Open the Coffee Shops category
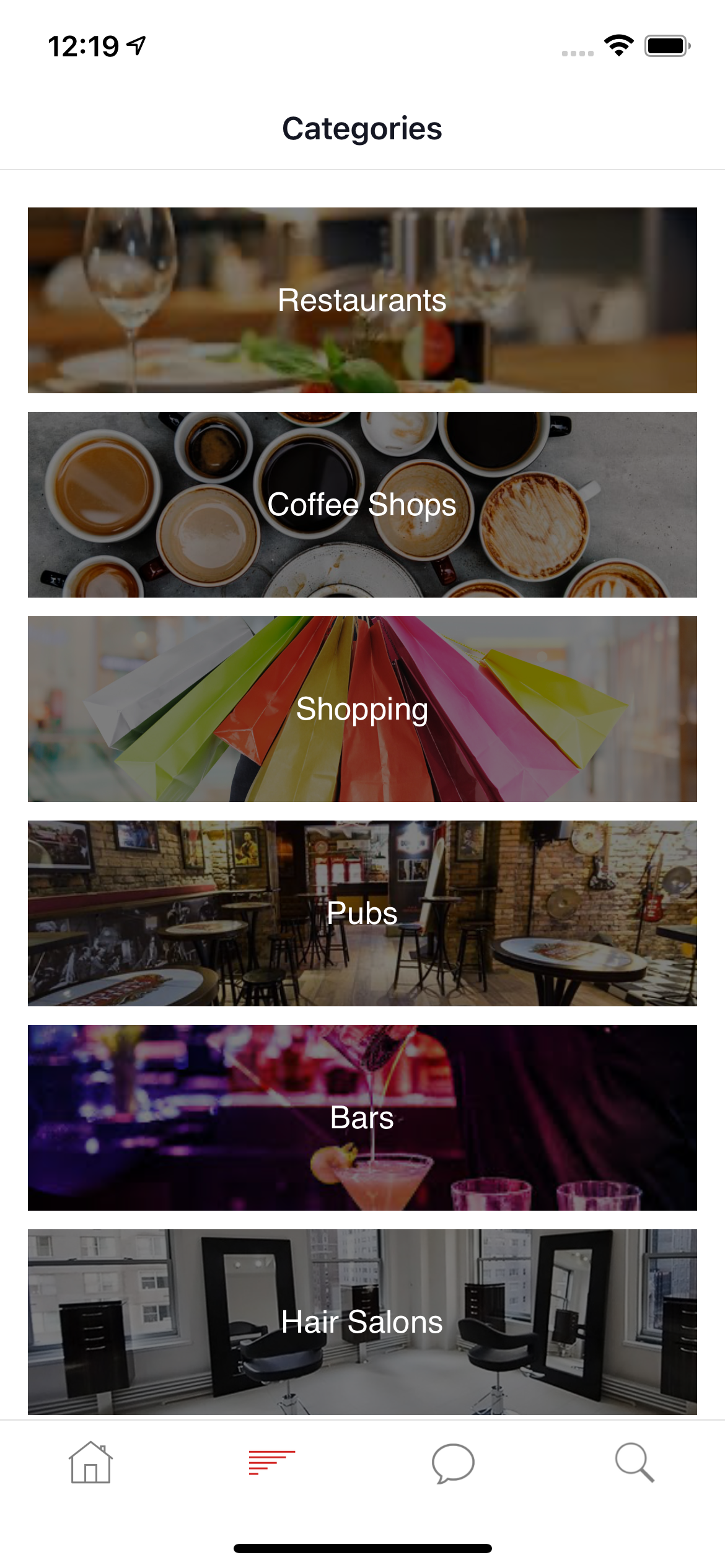725x1568 pixels. (x=362, y=505)
